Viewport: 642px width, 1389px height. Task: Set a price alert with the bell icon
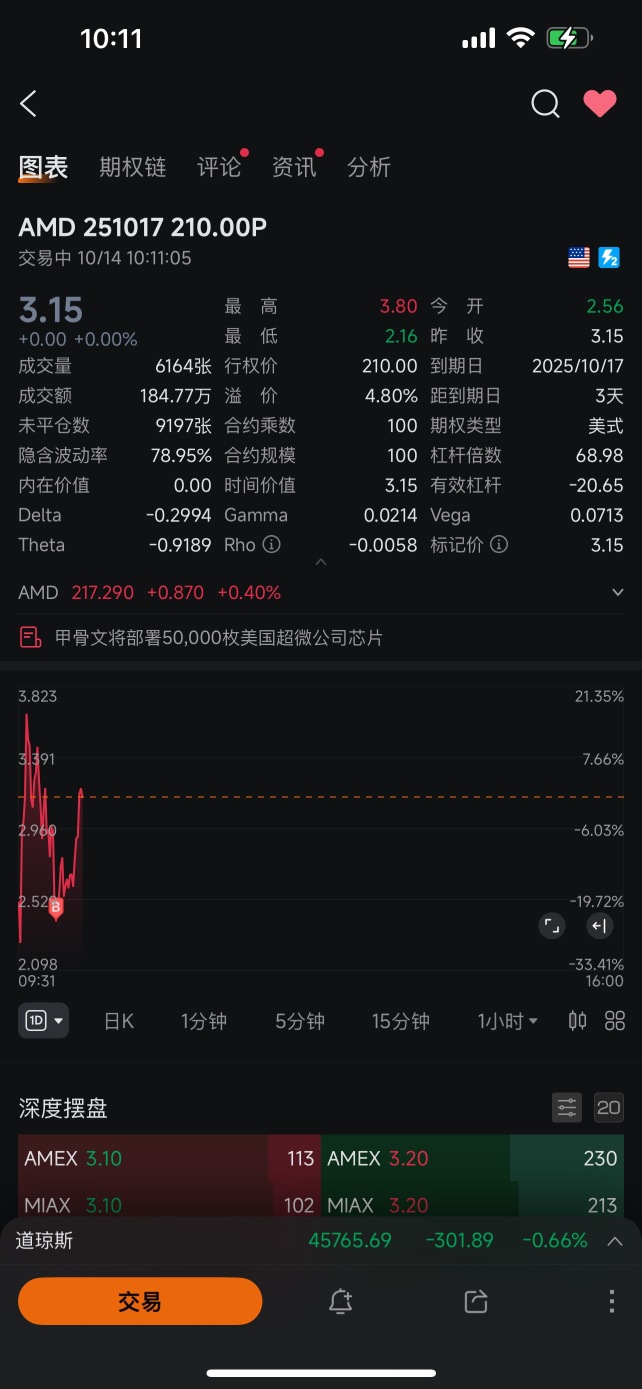340,1301
